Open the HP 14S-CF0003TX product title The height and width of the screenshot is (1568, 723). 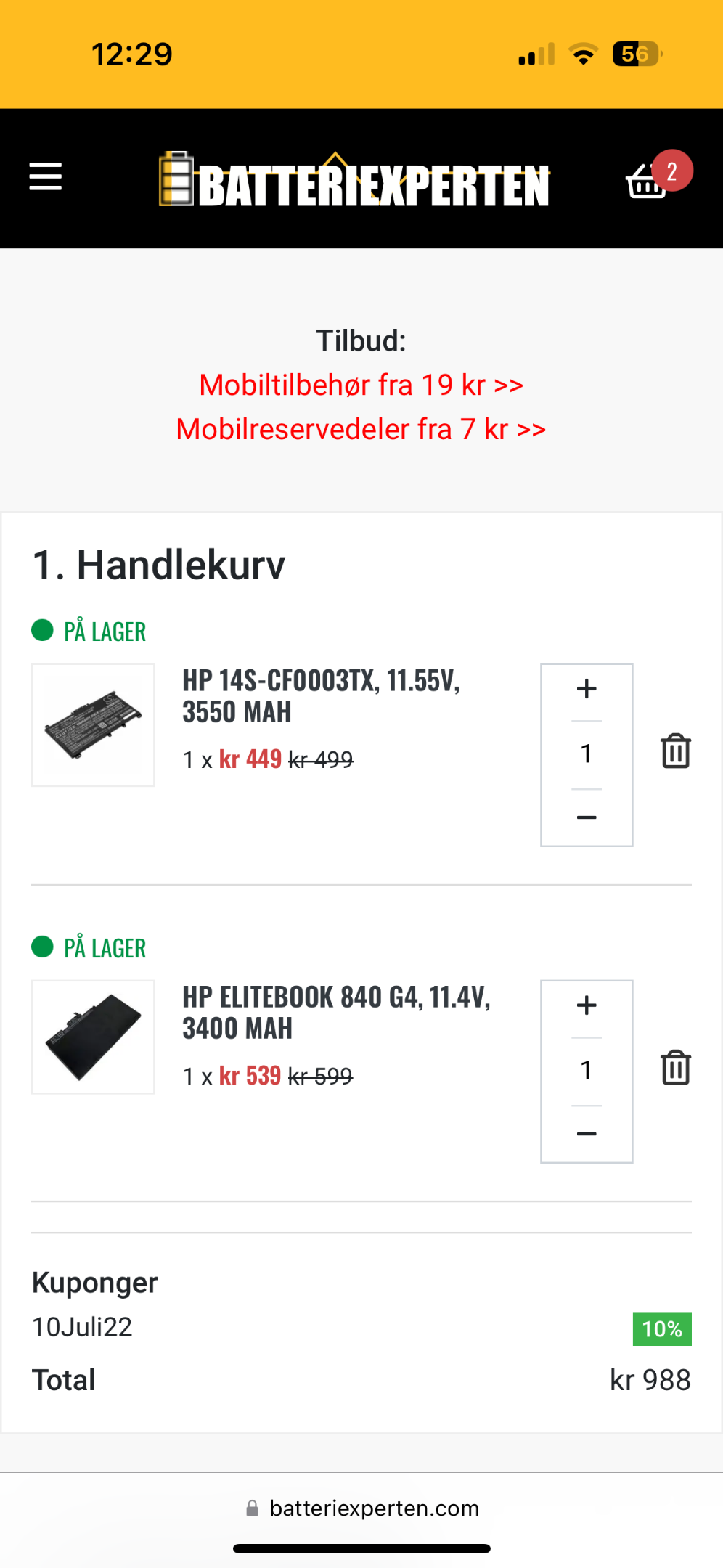click(x=321, y=696)
